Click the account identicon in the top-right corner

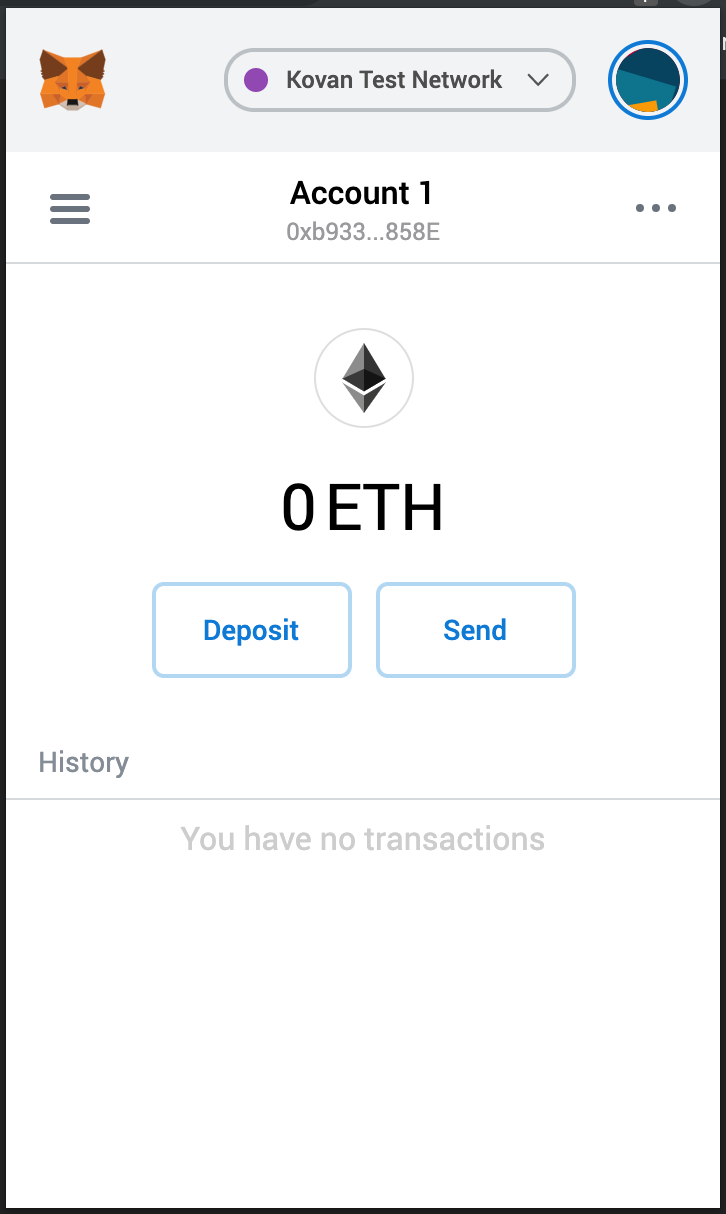(x=647, y=80)
